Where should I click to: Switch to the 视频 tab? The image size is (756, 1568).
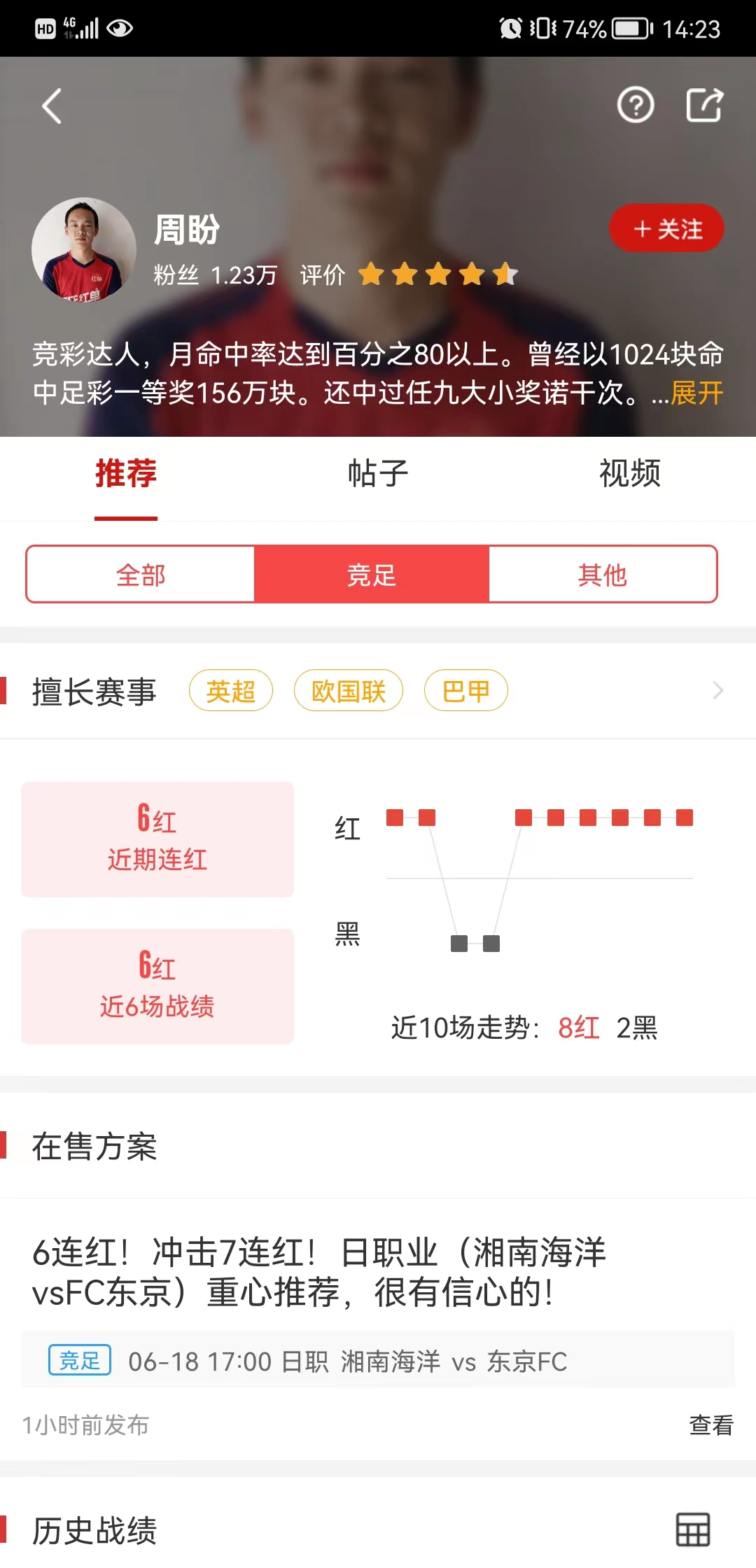(x=629, y=474)
